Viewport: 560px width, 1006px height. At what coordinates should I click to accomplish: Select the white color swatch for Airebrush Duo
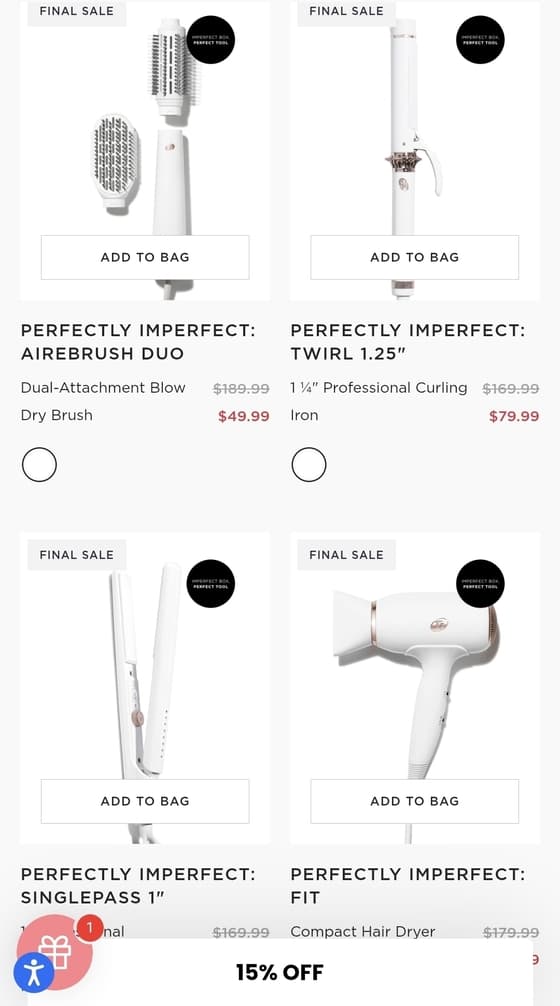39,465
